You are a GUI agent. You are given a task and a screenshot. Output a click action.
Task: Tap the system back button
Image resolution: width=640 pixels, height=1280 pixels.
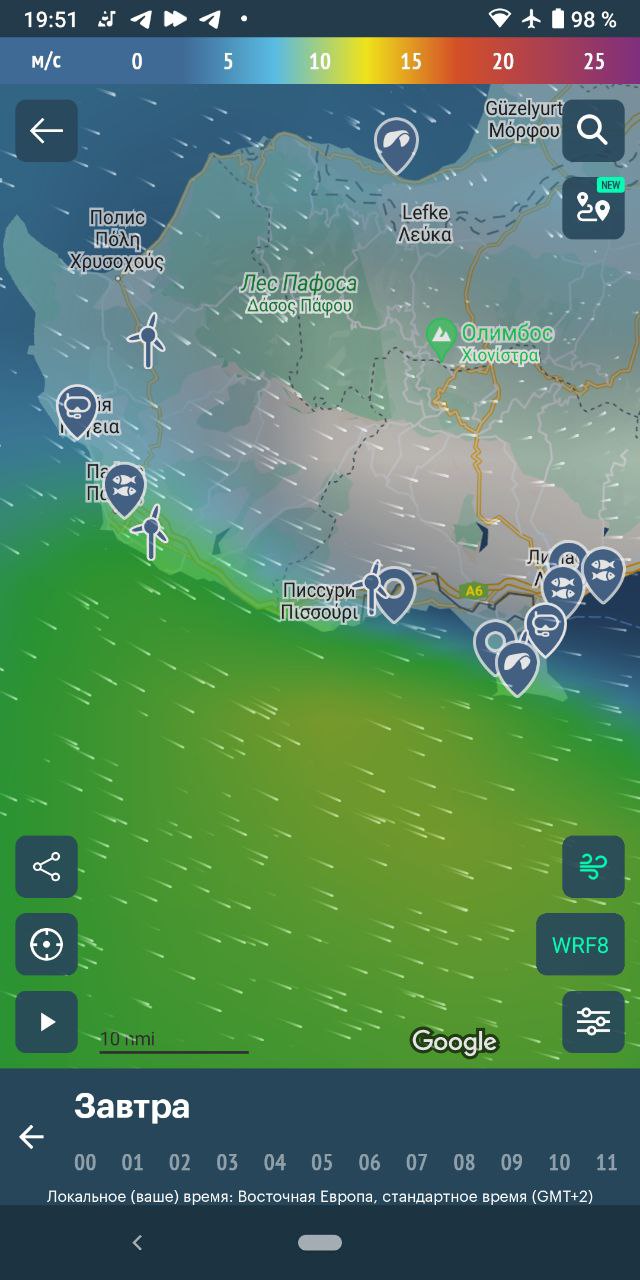coord(138,1242)
